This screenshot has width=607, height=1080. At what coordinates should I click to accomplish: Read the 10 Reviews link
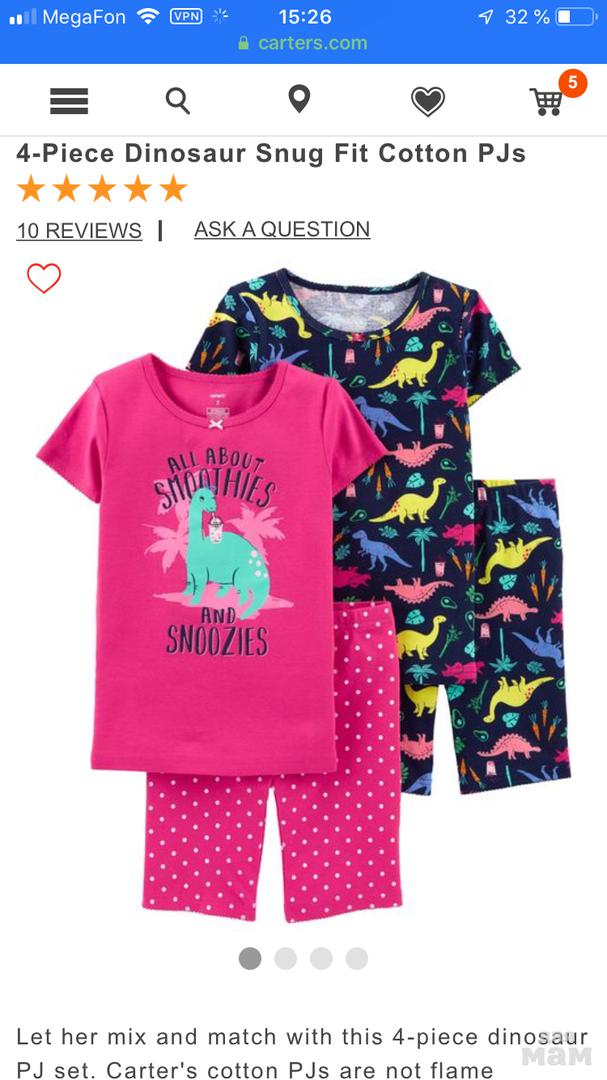click(x=79, y=230)
